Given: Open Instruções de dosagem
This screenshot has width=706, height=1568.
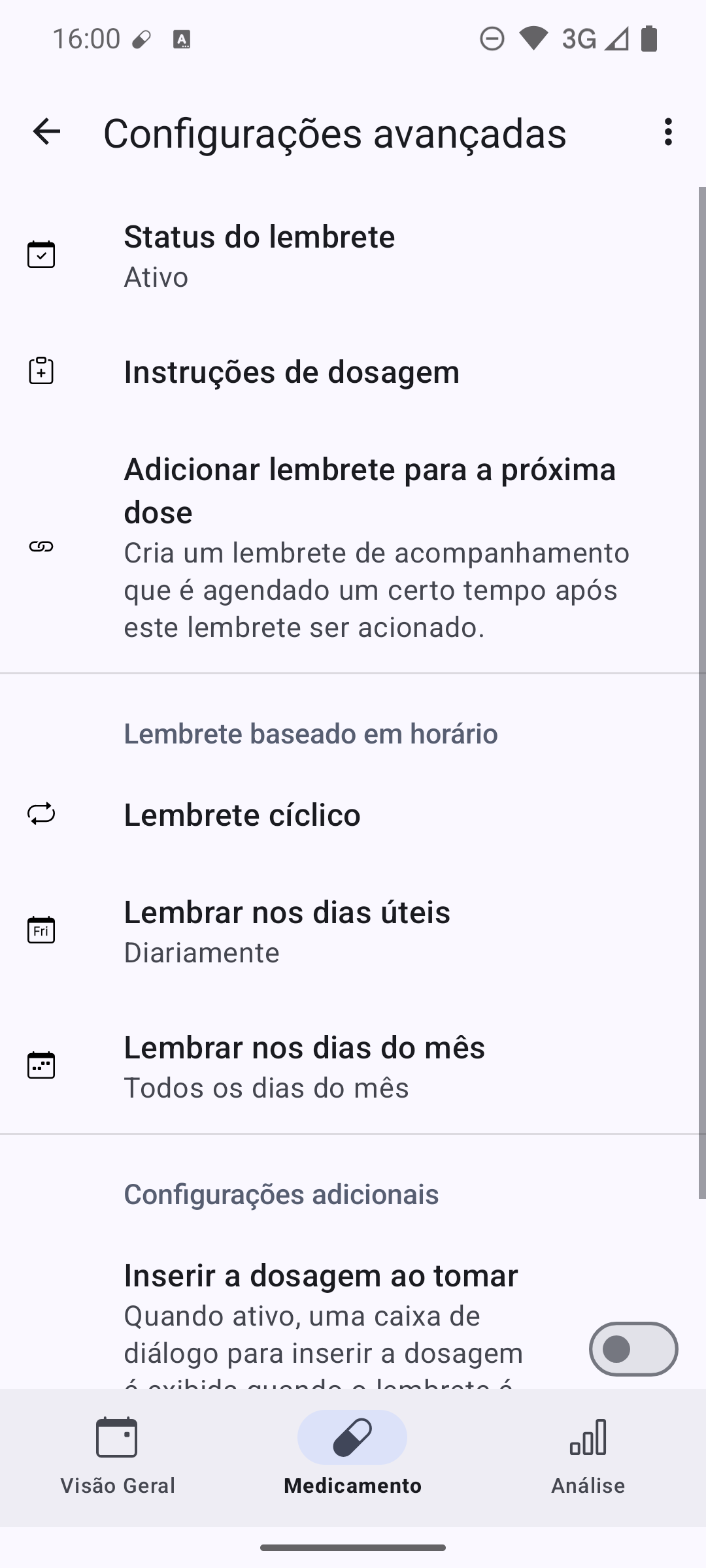Looking at the screenshot, I should [x=353, y=372].
